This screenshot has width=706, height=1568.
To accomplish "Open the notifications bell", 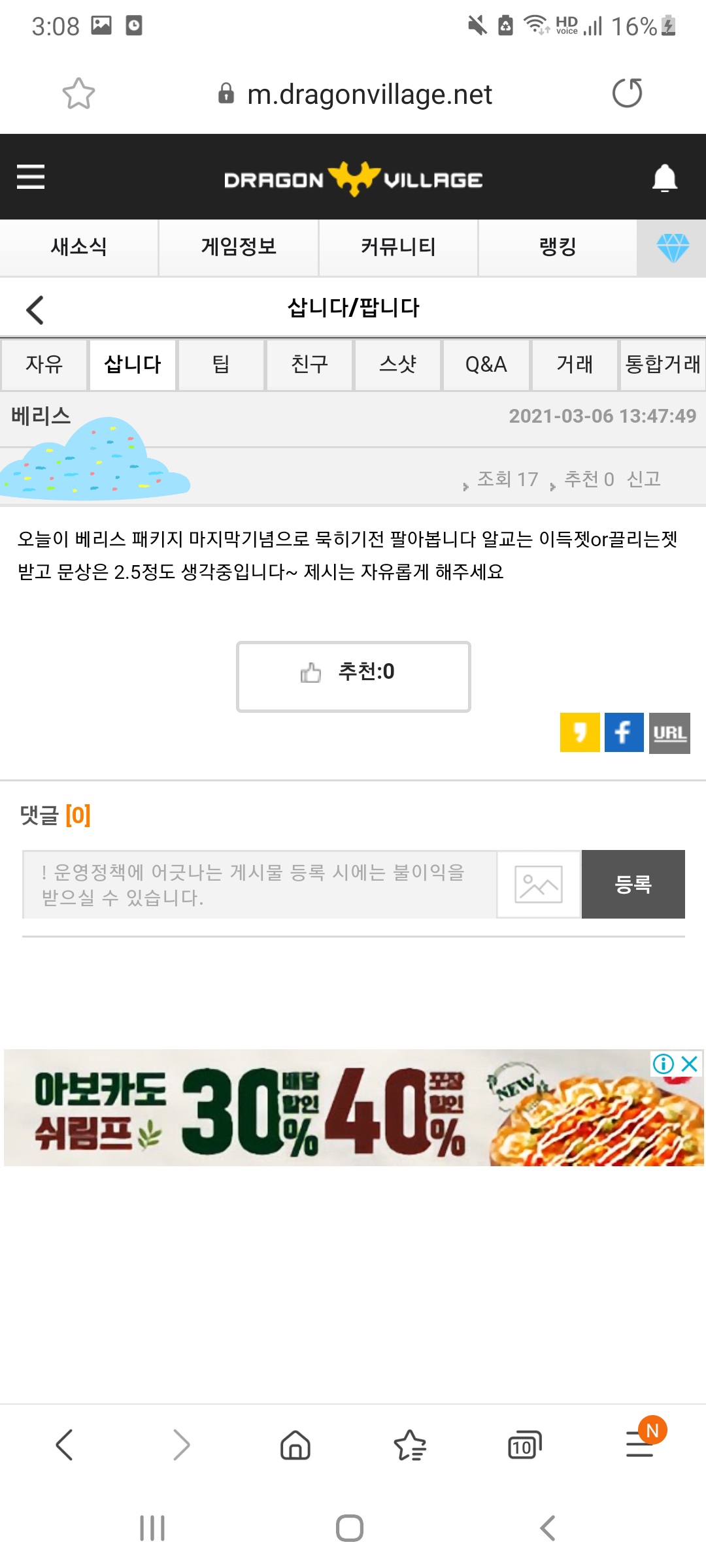I will (x=664, y=178).
